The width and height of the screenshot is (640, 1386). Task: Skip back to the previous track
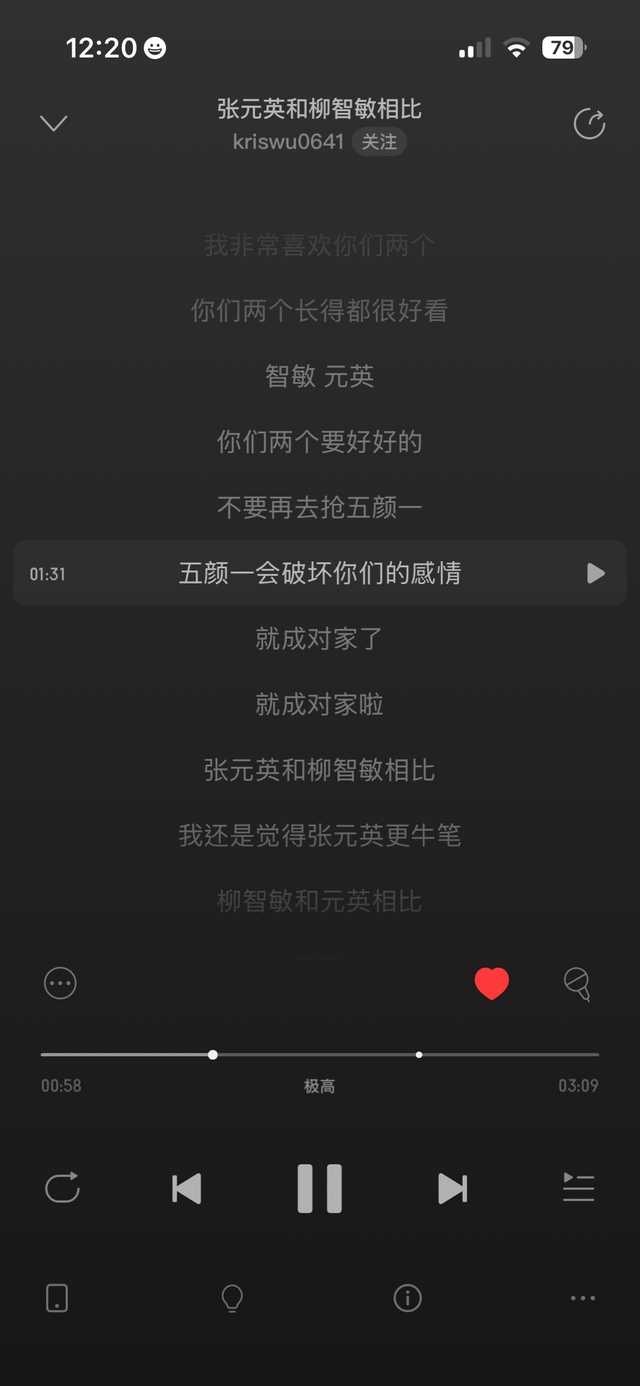click(187, 1188)
